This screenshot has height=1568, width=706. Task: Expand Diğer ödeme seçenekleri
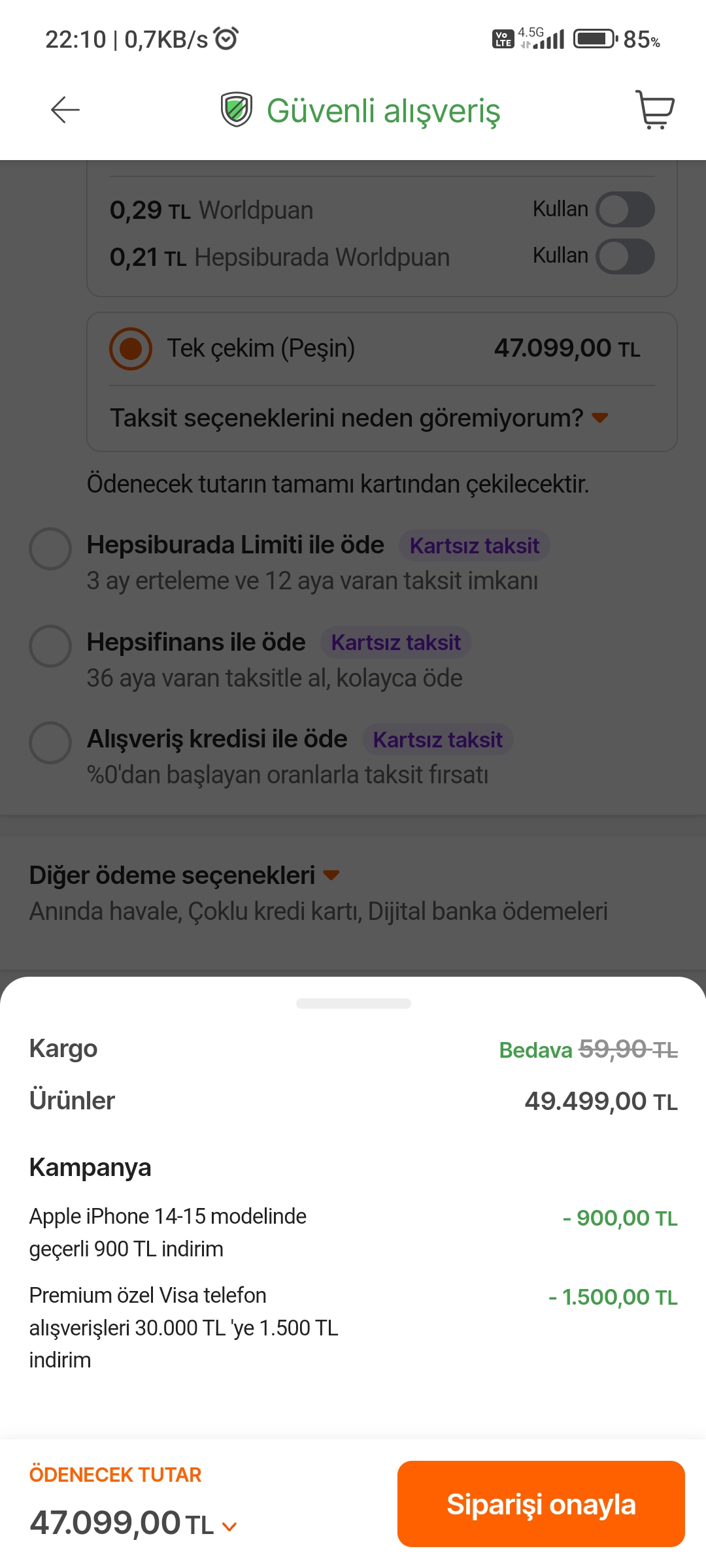click(184, 875)
